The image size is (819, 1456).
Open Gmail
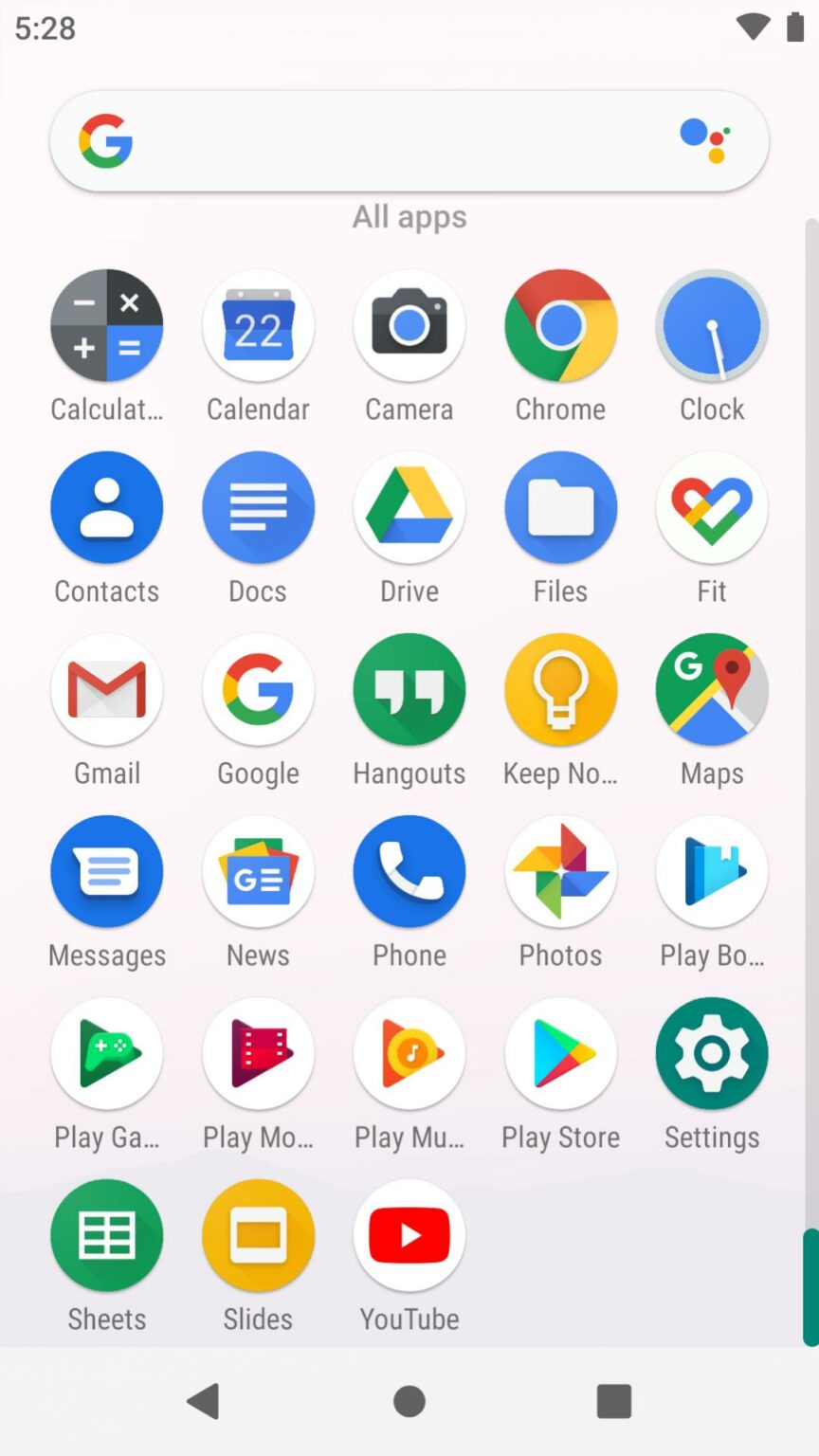(107, 690)
